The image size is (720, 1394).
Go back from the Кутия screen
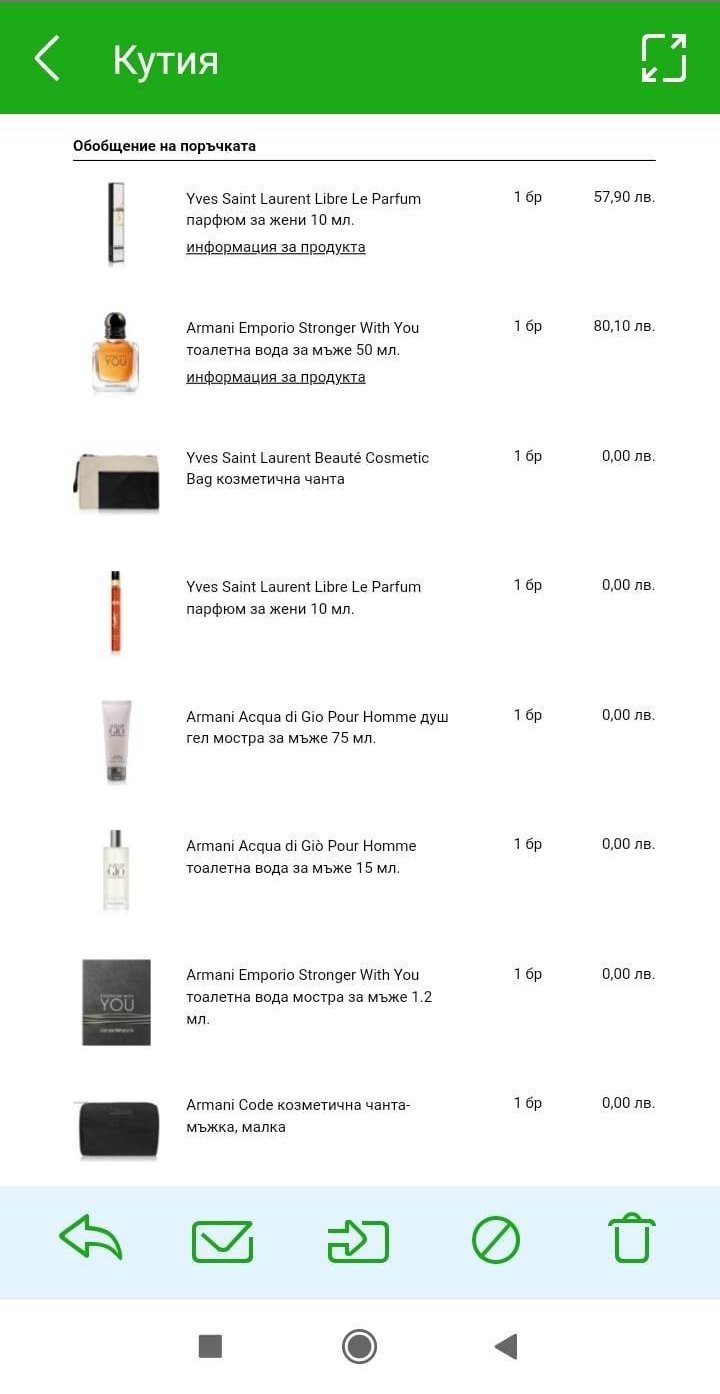click(48, 58)
